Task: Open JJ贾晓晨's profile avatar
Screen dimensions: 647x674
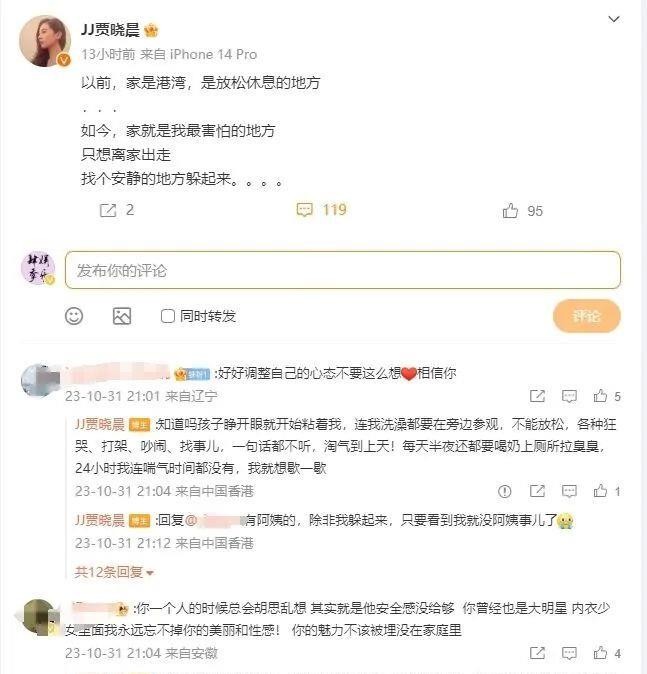Action: click(x=44, y=42)
